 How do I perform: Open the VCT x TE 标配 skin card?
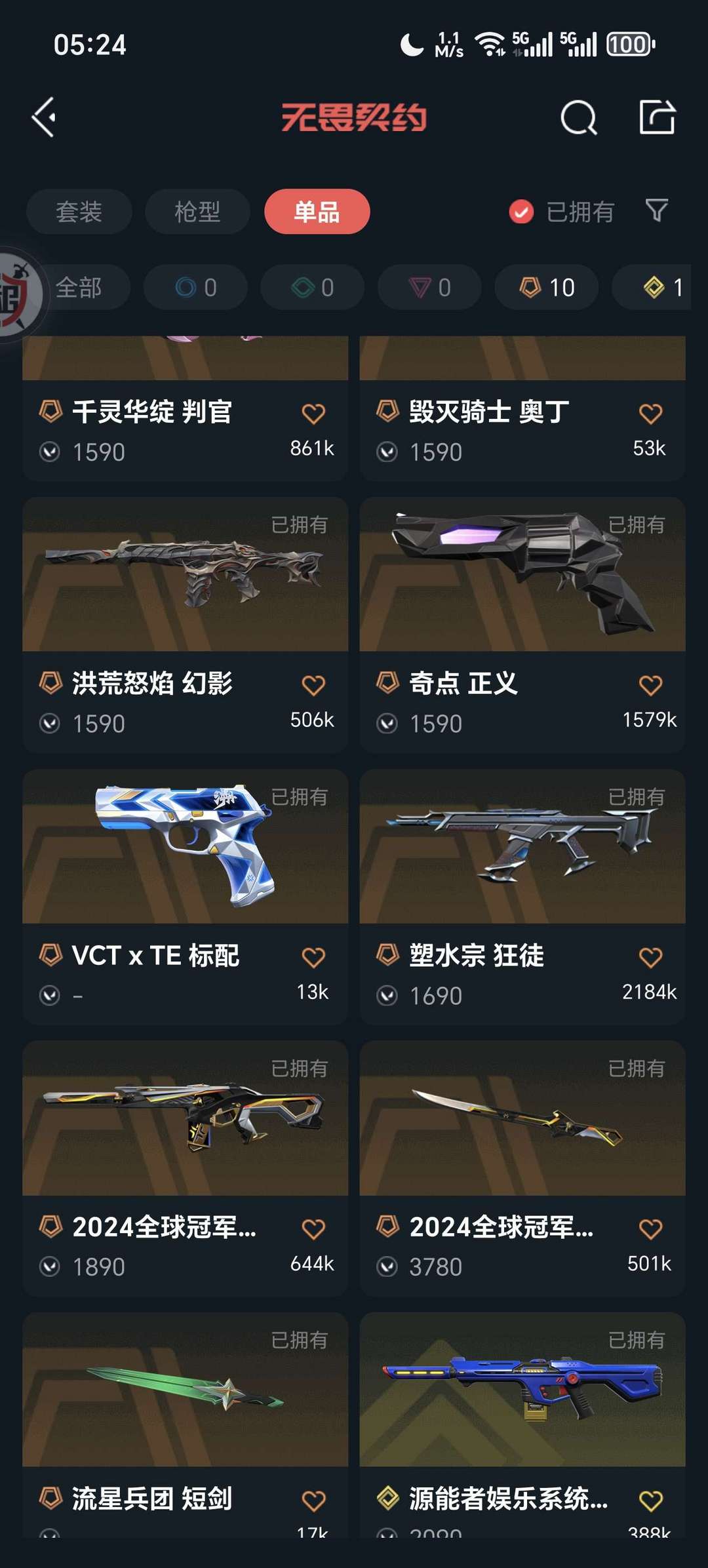[x=186, y=897]
